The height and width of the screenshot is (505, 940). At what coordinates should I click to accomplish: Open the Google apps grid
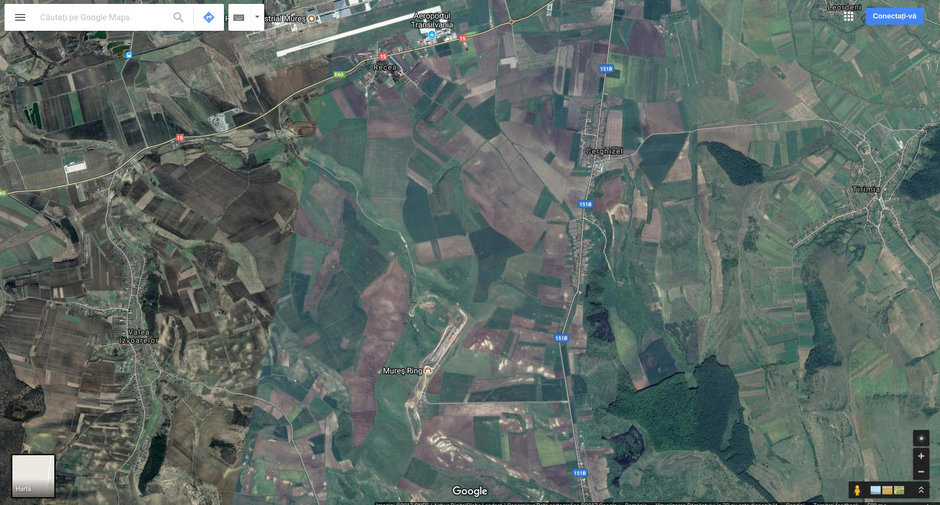click(x=848, y=16)
